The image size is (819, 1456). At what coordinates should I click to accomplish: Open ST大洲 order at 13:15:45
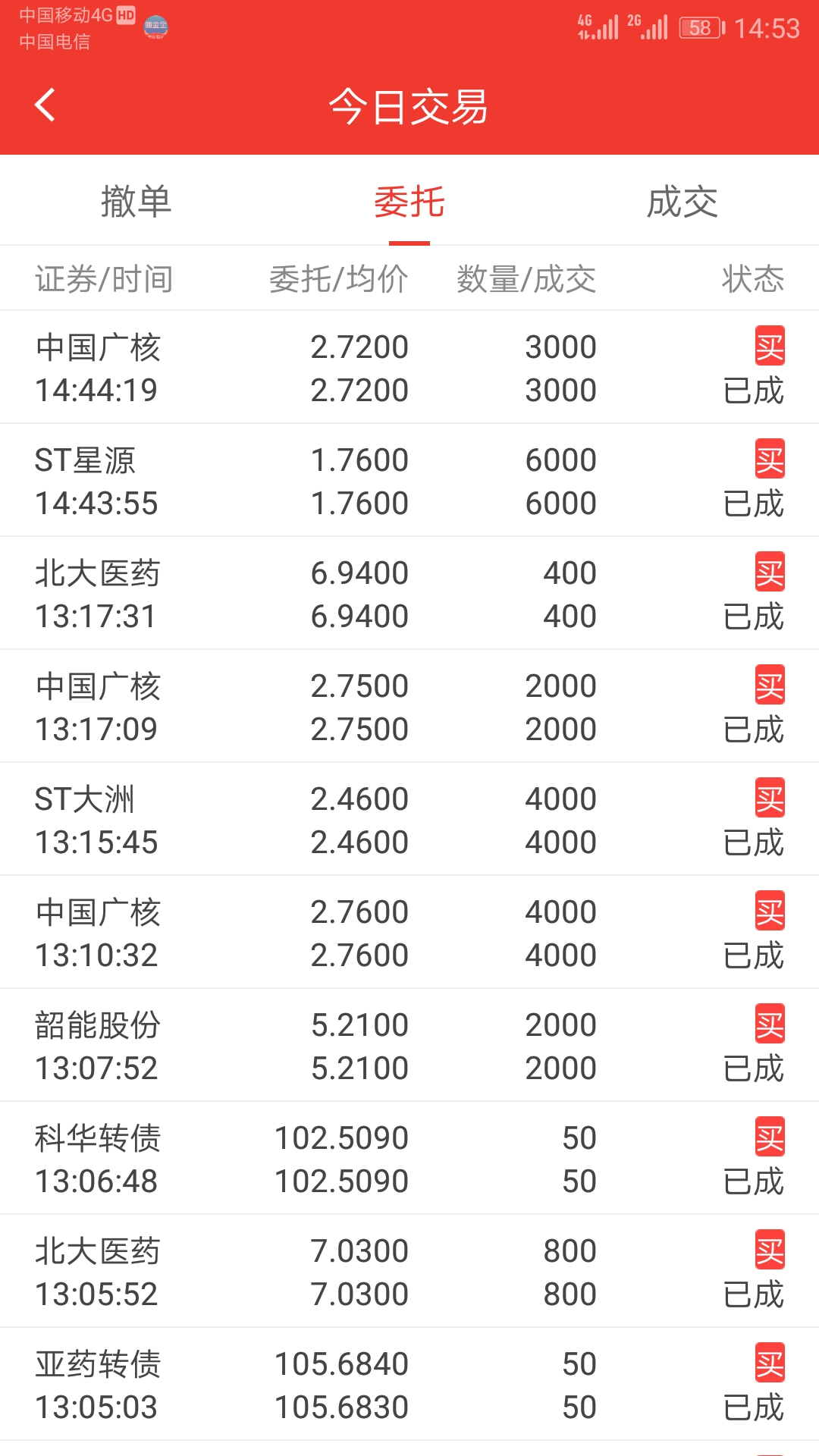(x=409, y=820)
